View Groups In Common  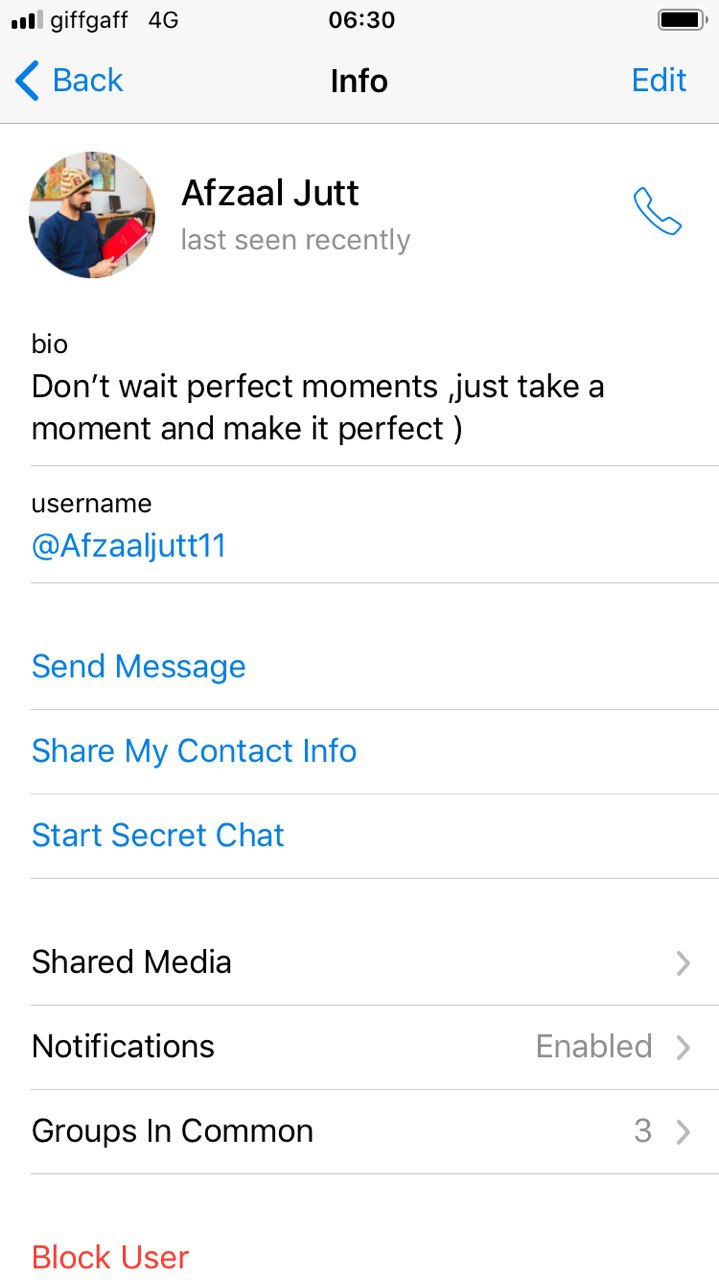click(x=360, y=1131)
